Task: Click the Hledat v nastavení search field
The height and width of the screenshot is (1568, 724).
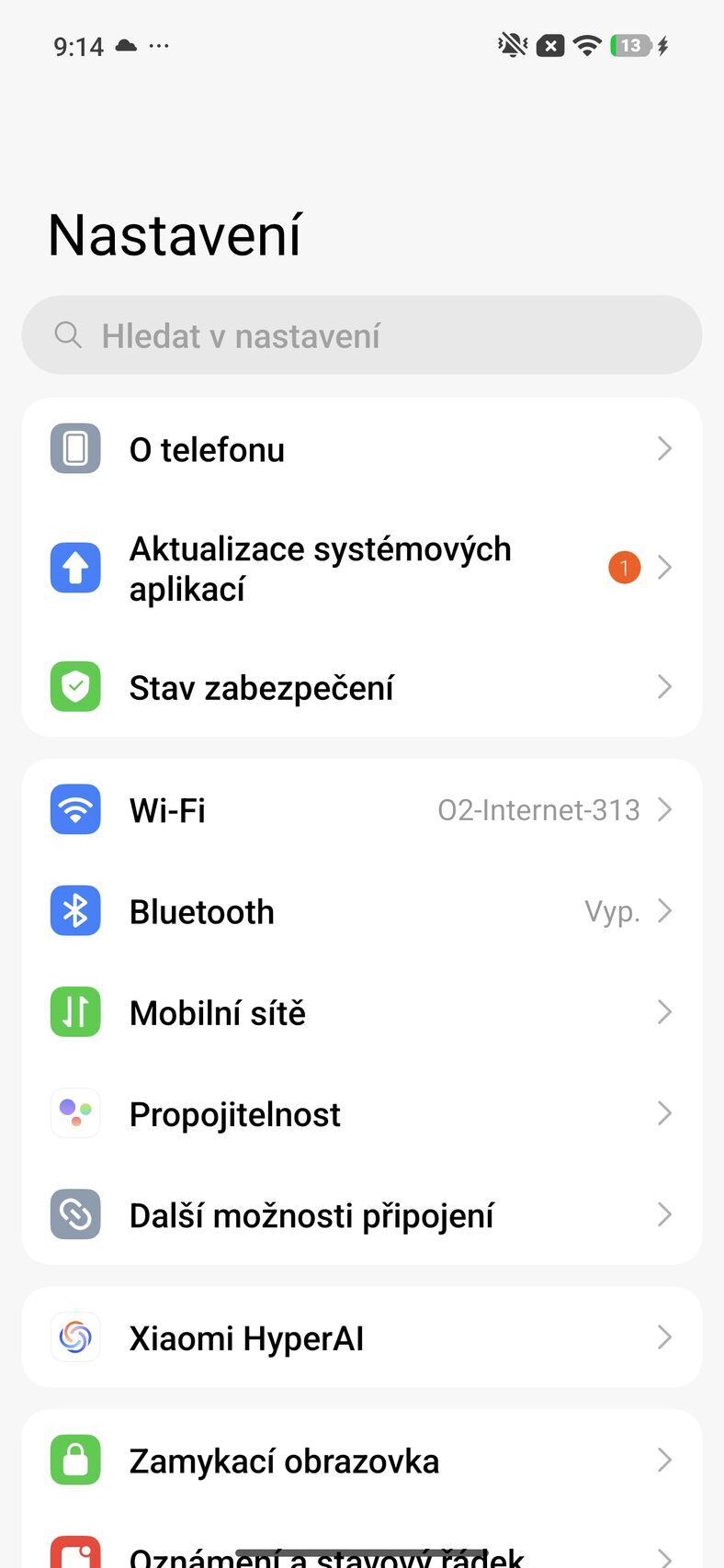Action: pos(362,334)
